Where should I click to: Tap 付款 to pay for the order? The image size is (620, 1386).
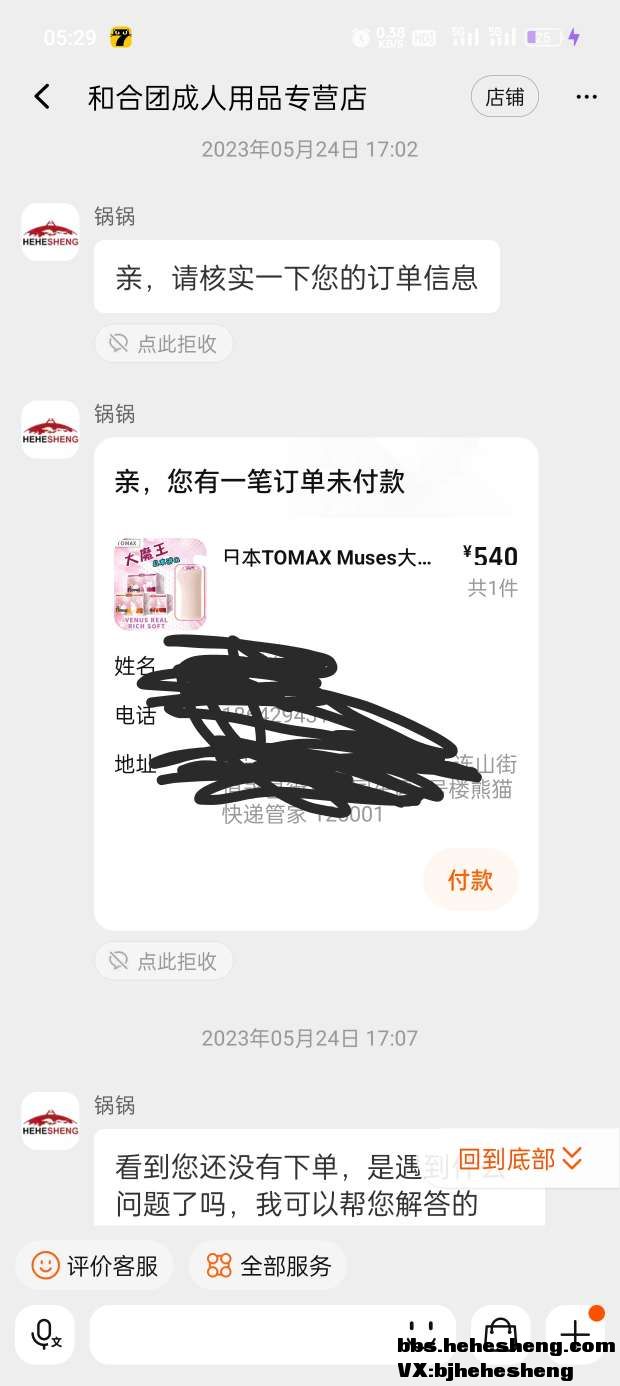(470, 880)
